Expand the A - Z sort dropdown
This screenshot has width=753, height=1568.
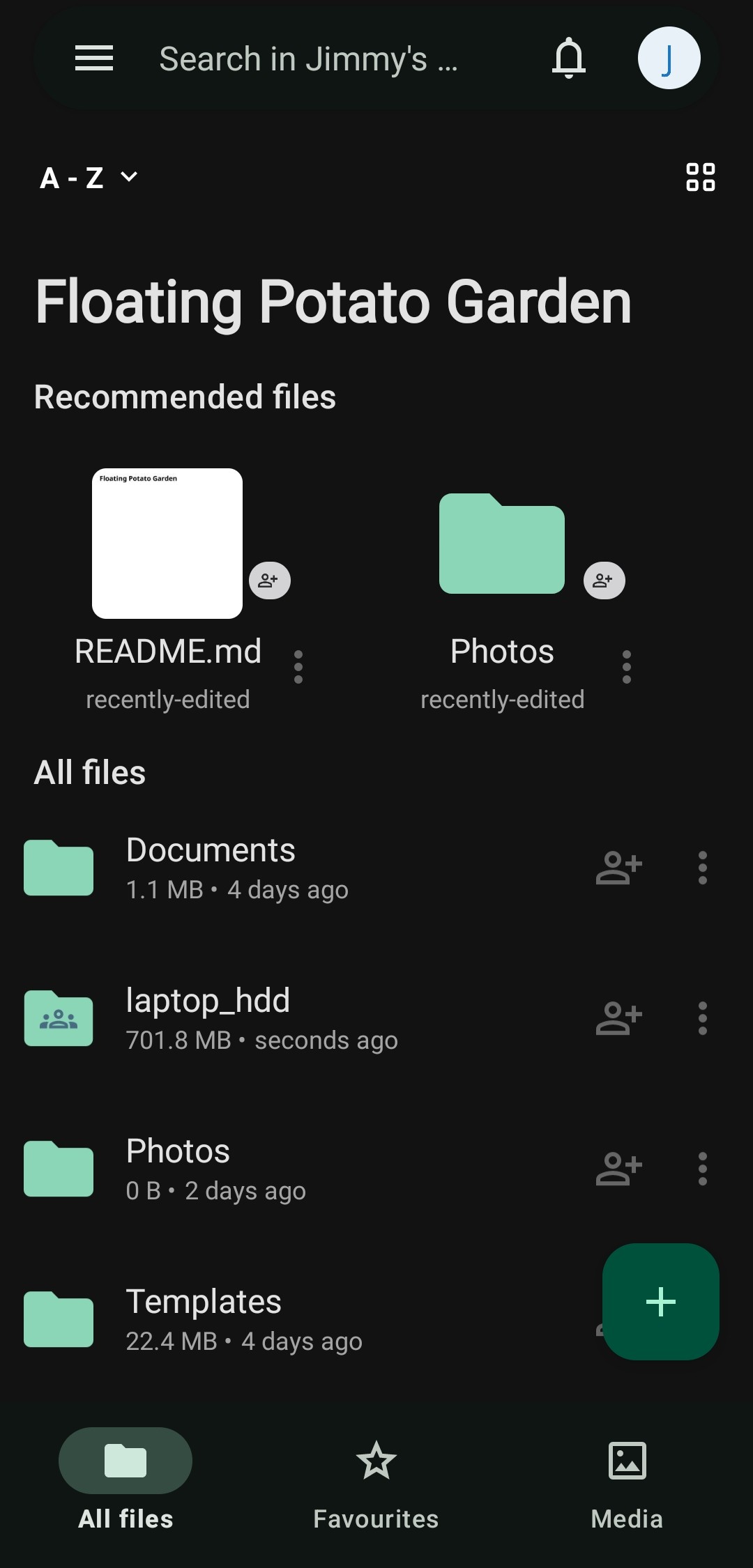coord(89,178)
